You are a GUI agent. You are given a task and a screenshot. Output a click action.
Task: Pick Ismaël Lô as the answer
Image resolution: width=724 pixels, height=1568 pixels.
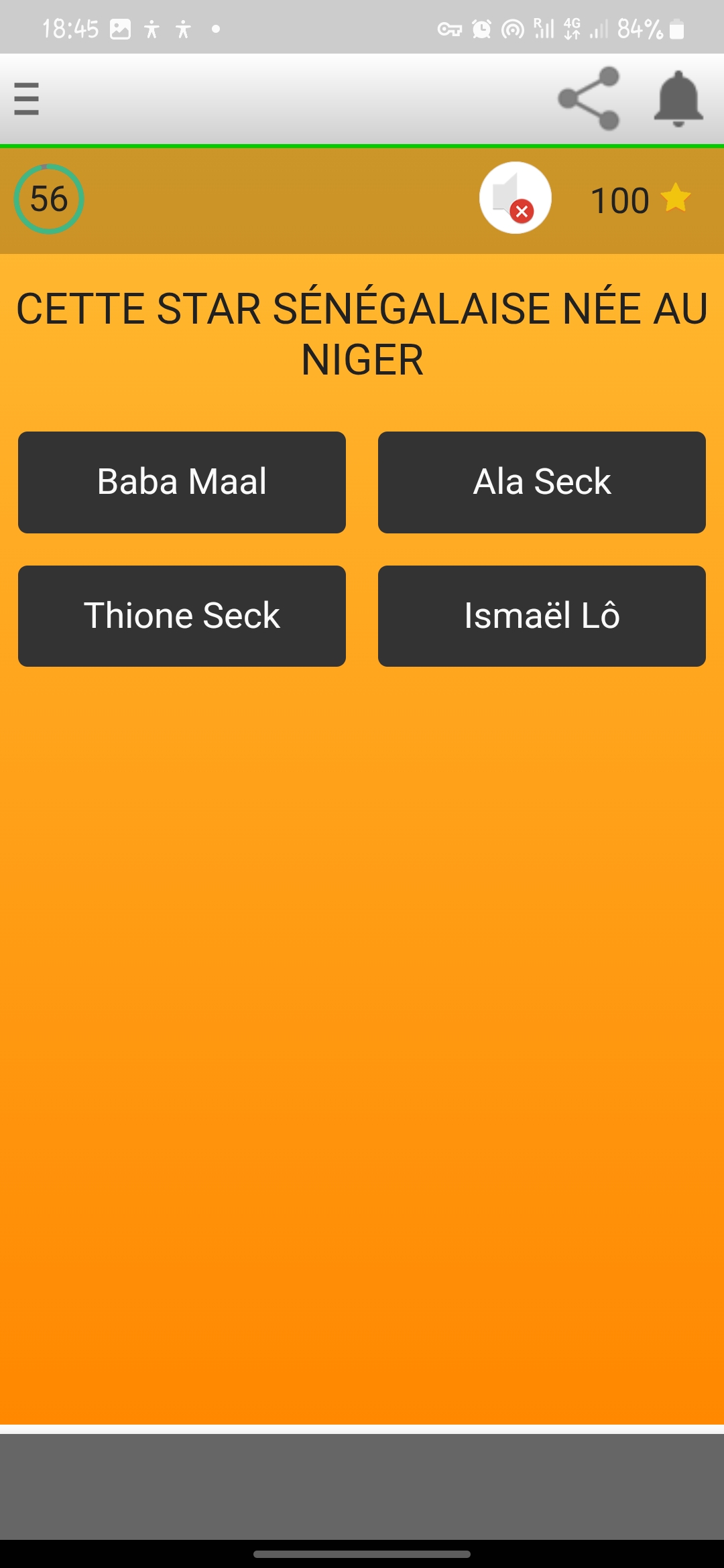tap(542, 616)
